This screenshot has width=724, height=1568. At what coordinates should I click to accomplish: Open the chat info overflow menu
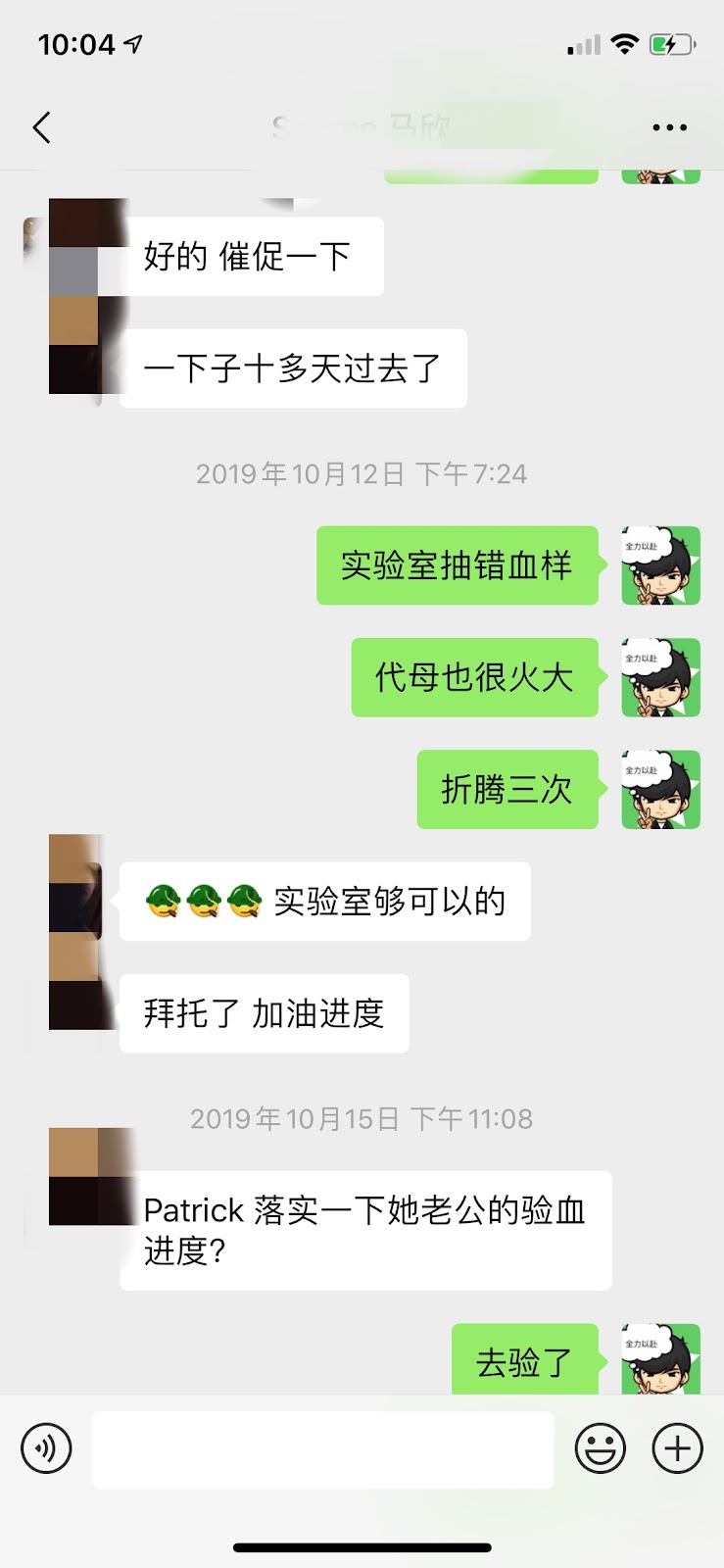(669, 127)
